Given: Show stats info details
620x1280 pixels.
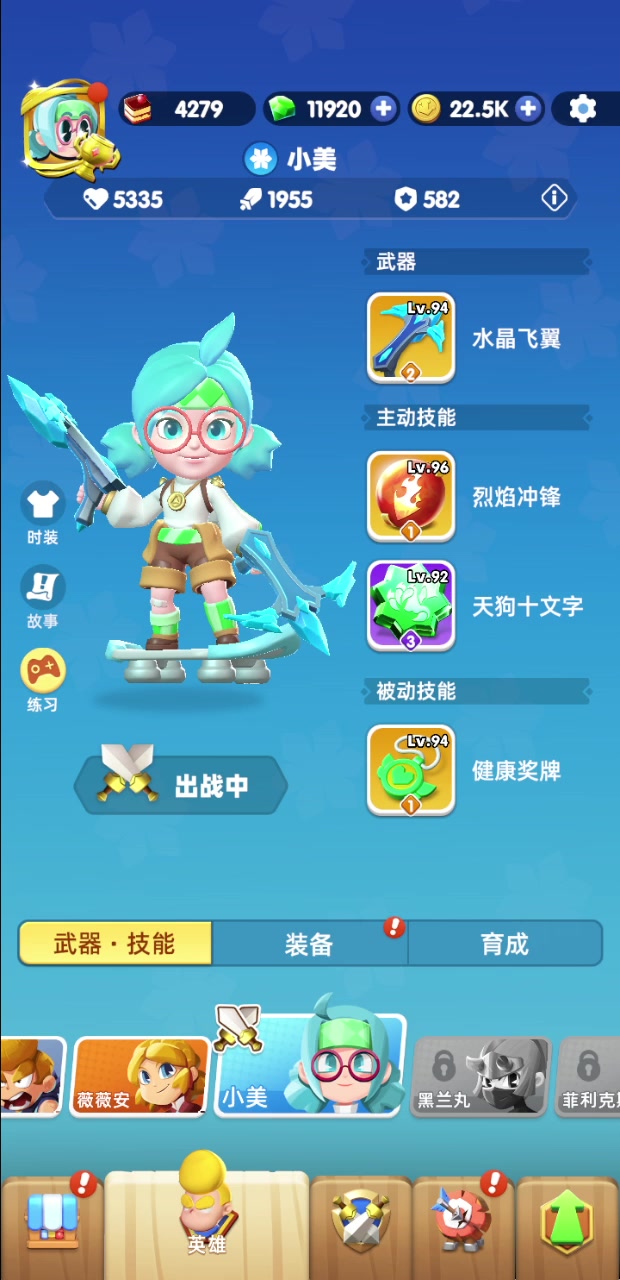Looking at the screenshot, I should [x=554, y=199].
